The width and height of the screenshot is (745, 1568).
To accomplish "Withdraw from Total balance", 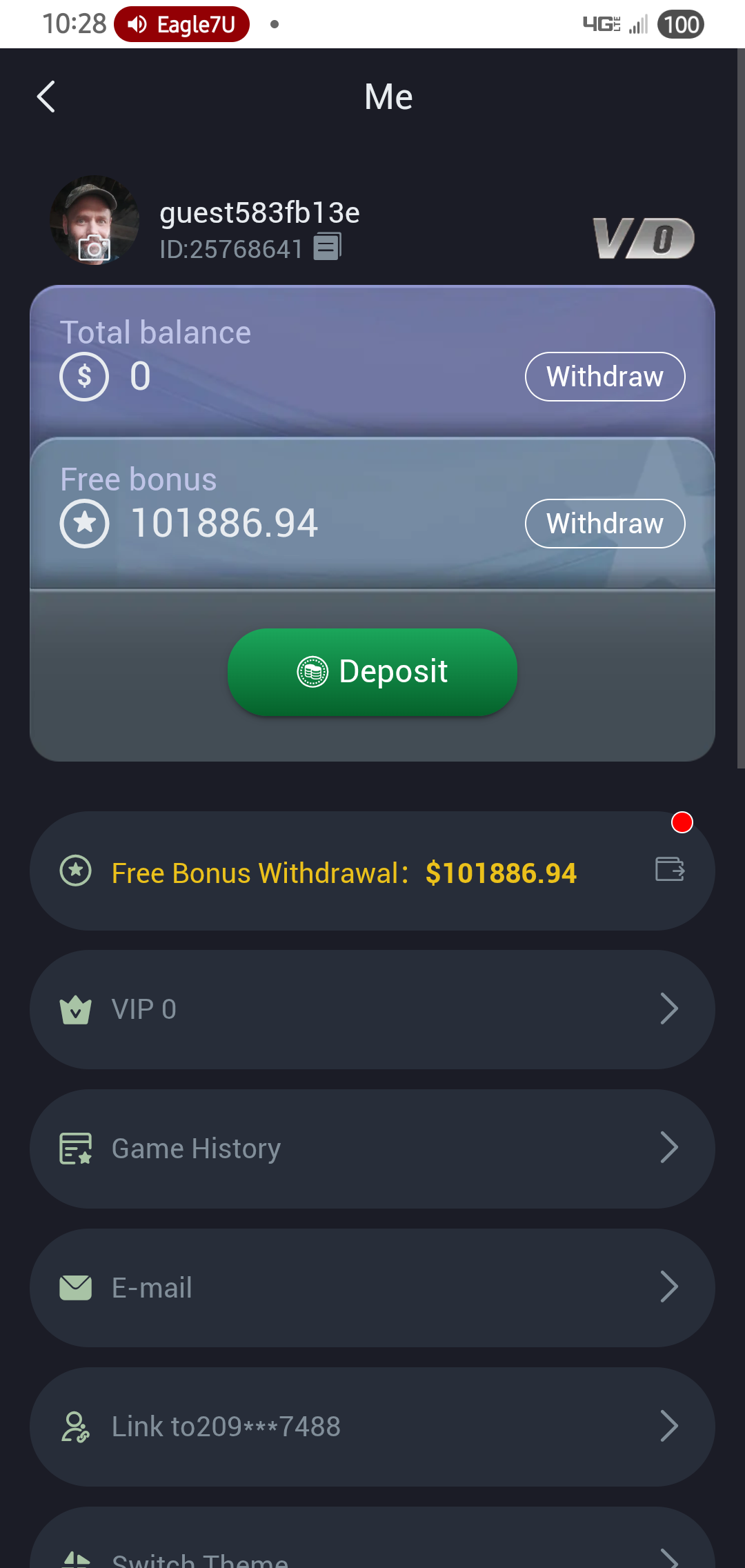I will click(605, 377).
